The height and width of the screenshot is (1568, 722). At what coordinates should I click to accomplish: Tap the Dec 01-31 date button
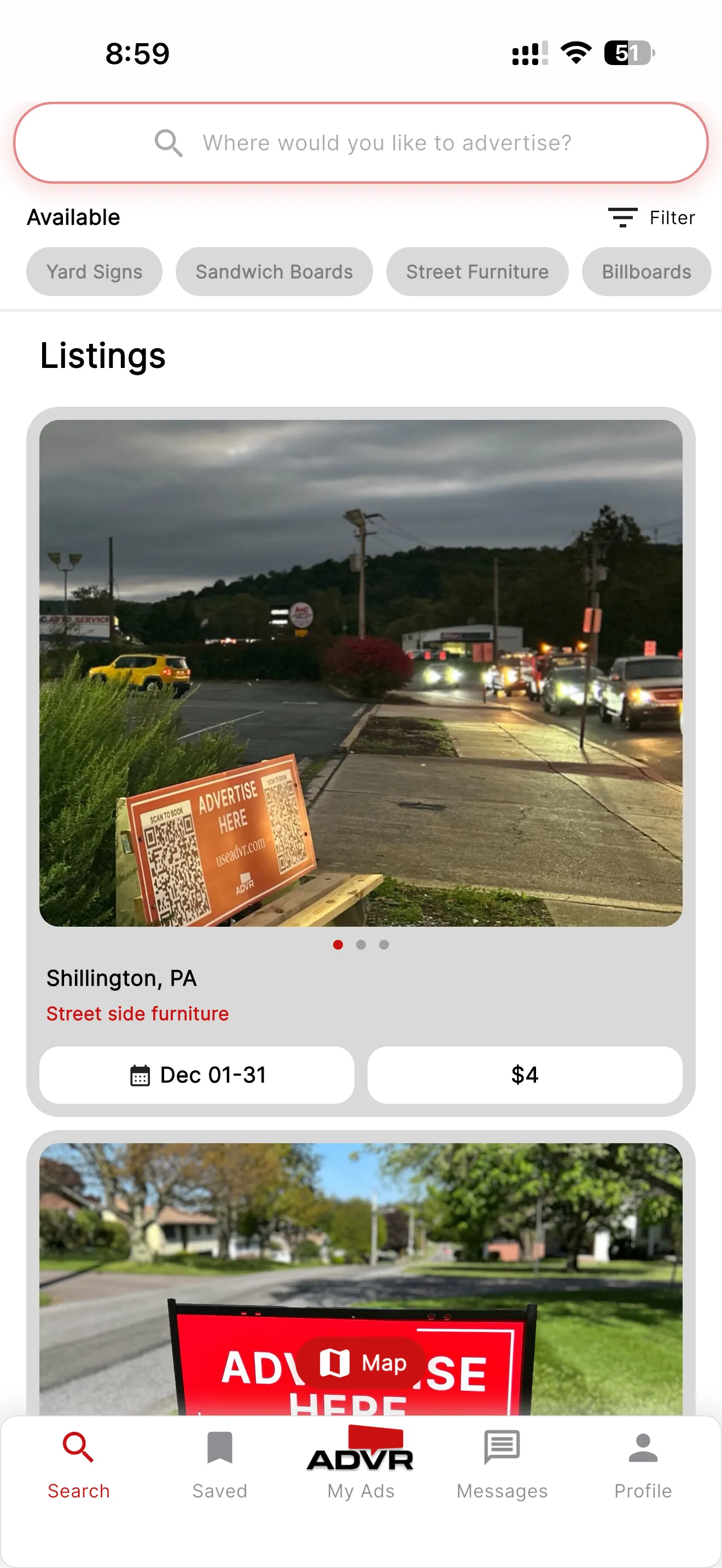coord(196,1074)
